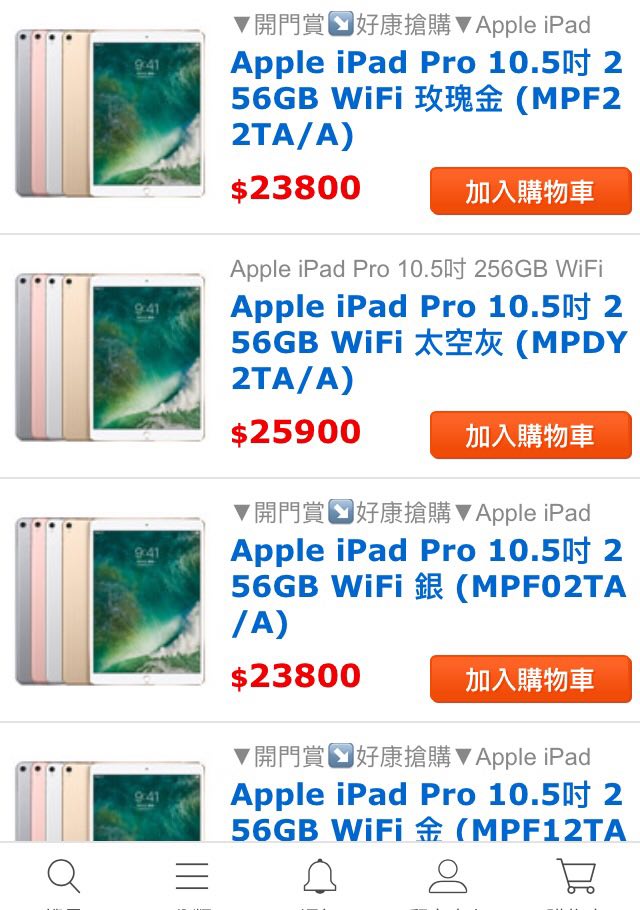Tap the product image of the 太空灰 iPad

pos(110,357)
